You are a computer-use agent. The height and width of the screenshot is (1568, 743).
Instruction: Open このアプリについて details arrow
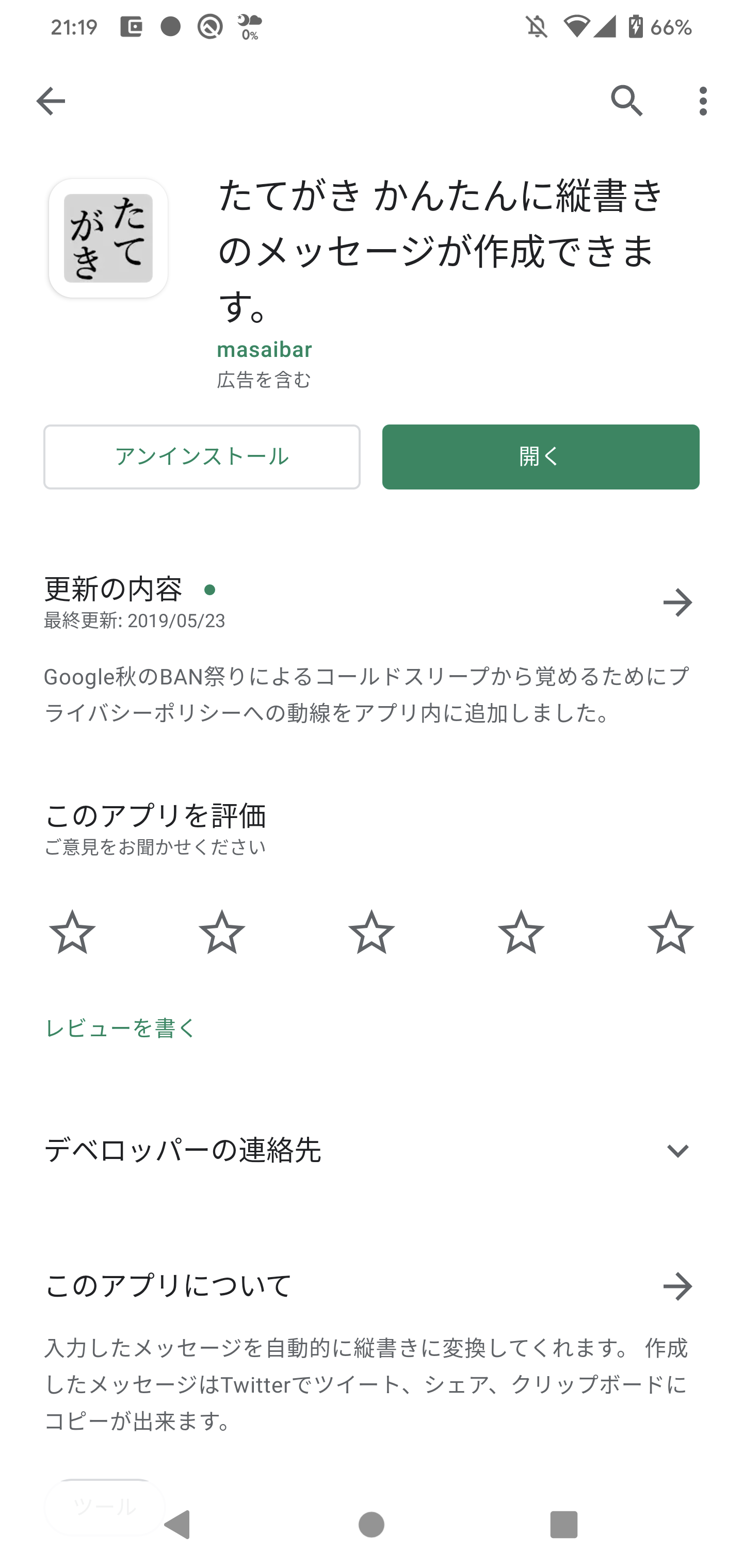tap(677, 1286)
